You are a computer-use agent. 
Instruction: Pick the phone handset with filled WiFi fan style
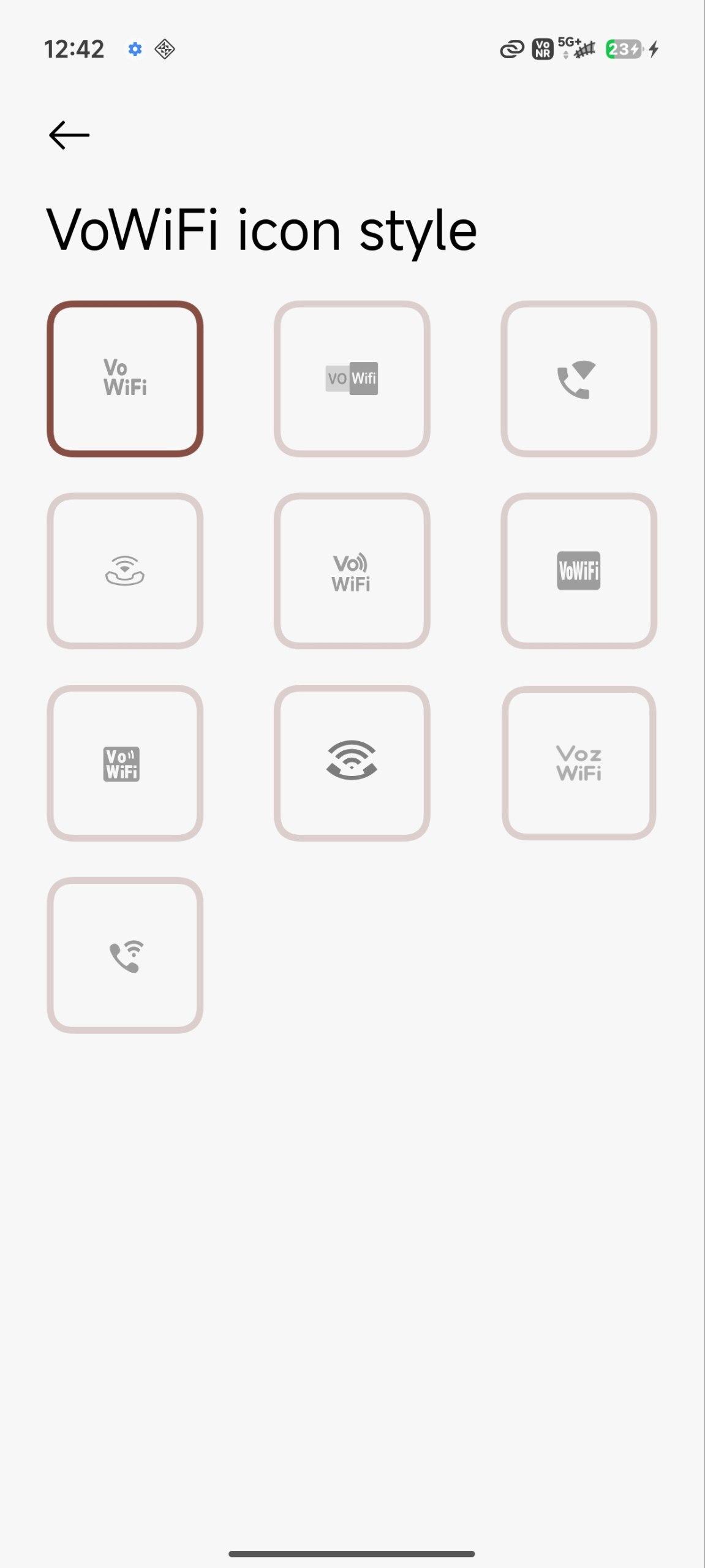tap(578, 379)
